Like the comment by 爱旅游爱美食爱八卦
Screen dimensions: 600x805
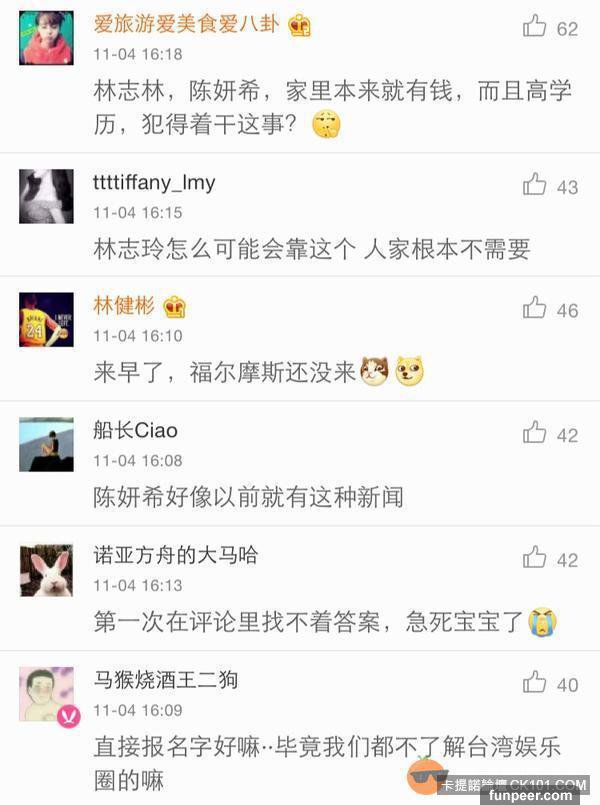[x=535, y=27]
